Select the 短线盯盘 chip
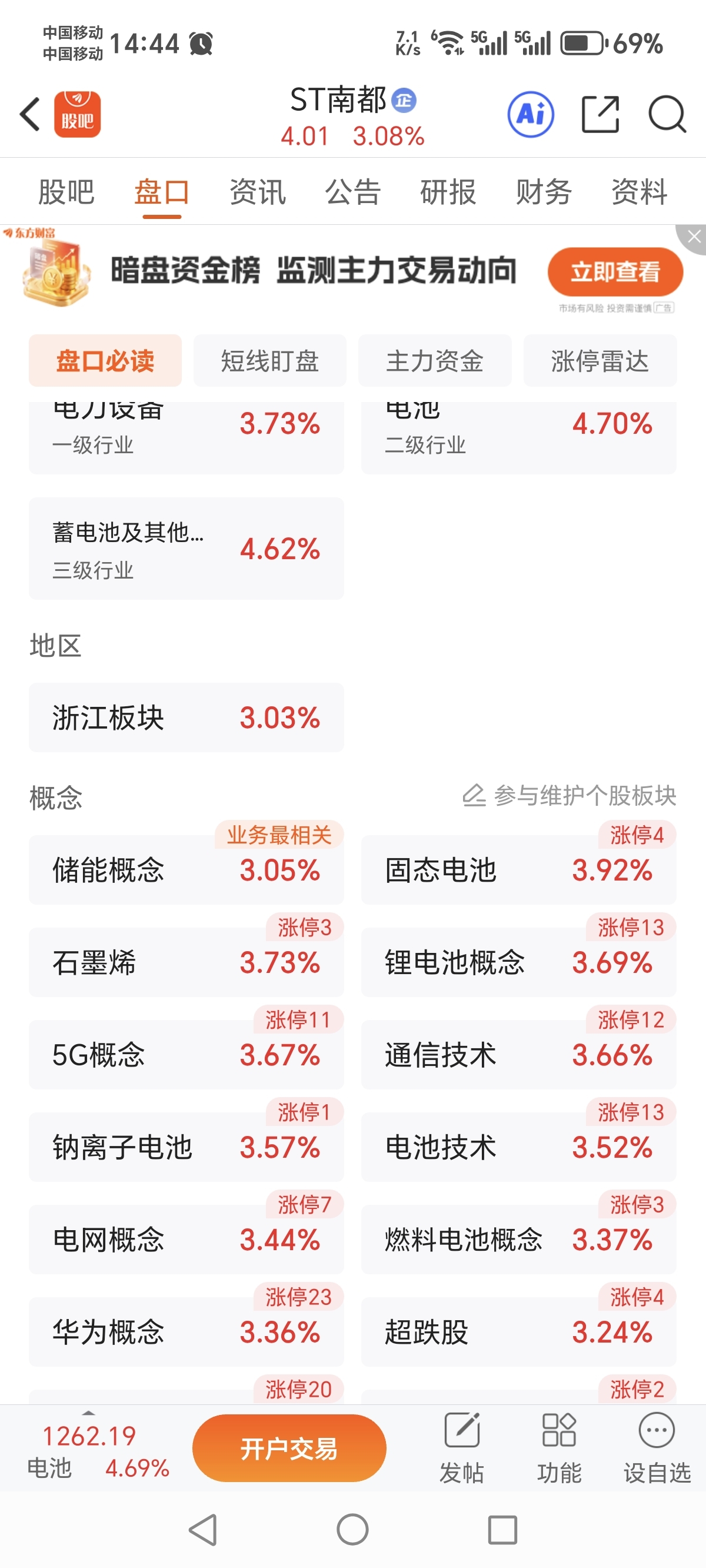The image size is (706, 1568). tap(269, 361)
